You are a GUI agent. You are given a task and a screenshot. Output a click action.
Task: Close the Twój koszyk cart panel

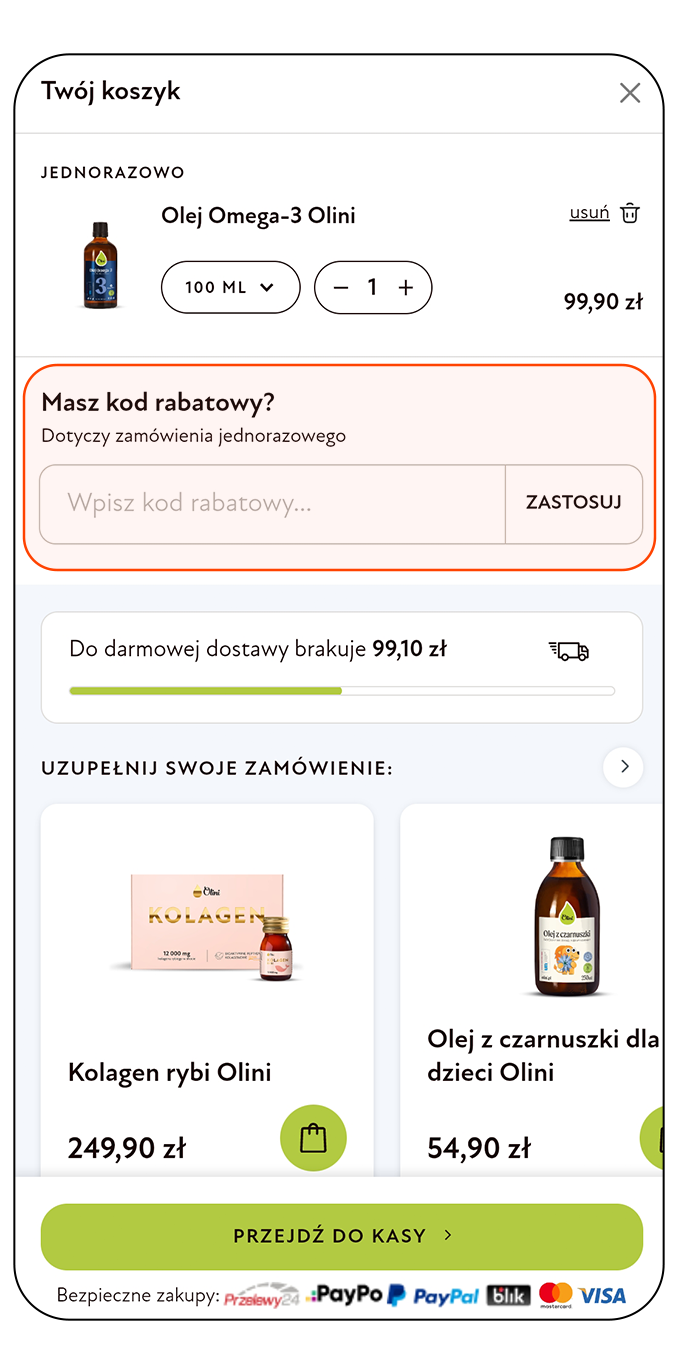(629, 93)
